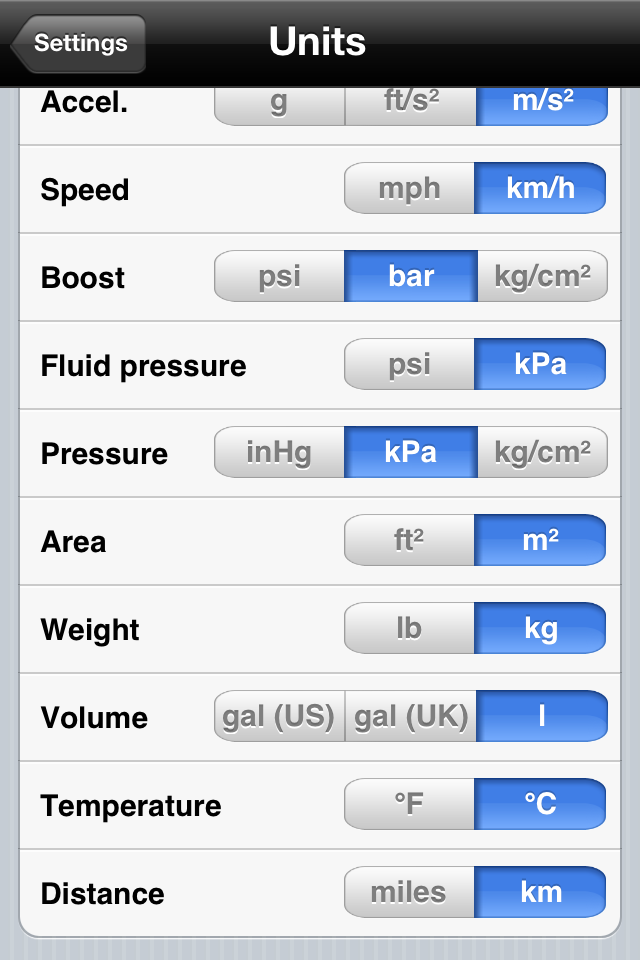Image resolution: width=640 pixels, height=960 pixels.
Task: Switch Temperature to °F
Action: pyautogui.click(x=409, y=805)
